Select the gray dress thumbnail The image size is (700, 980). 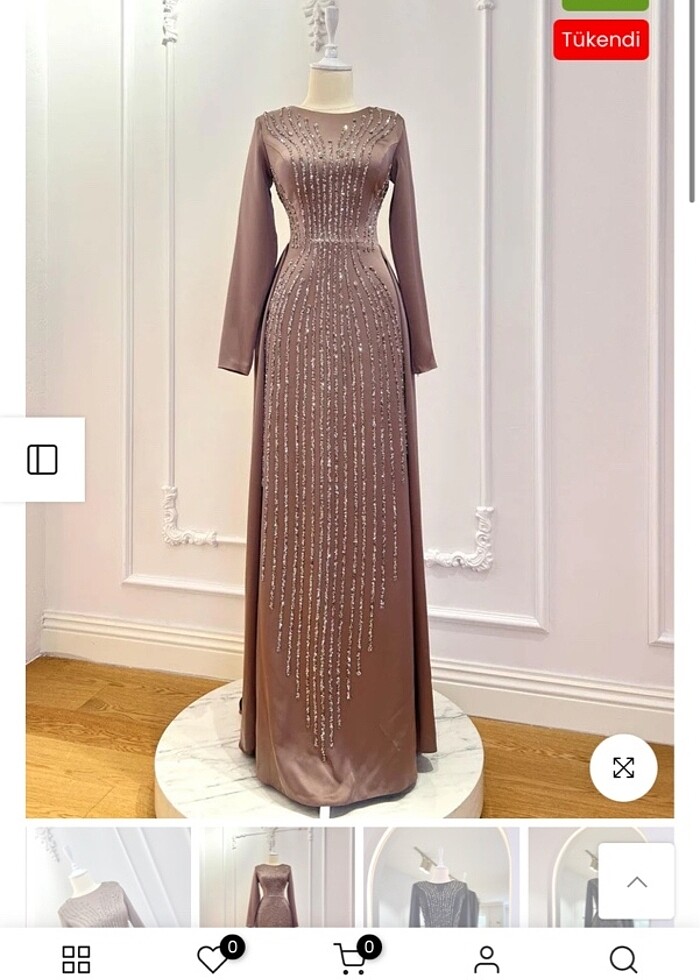441,877
